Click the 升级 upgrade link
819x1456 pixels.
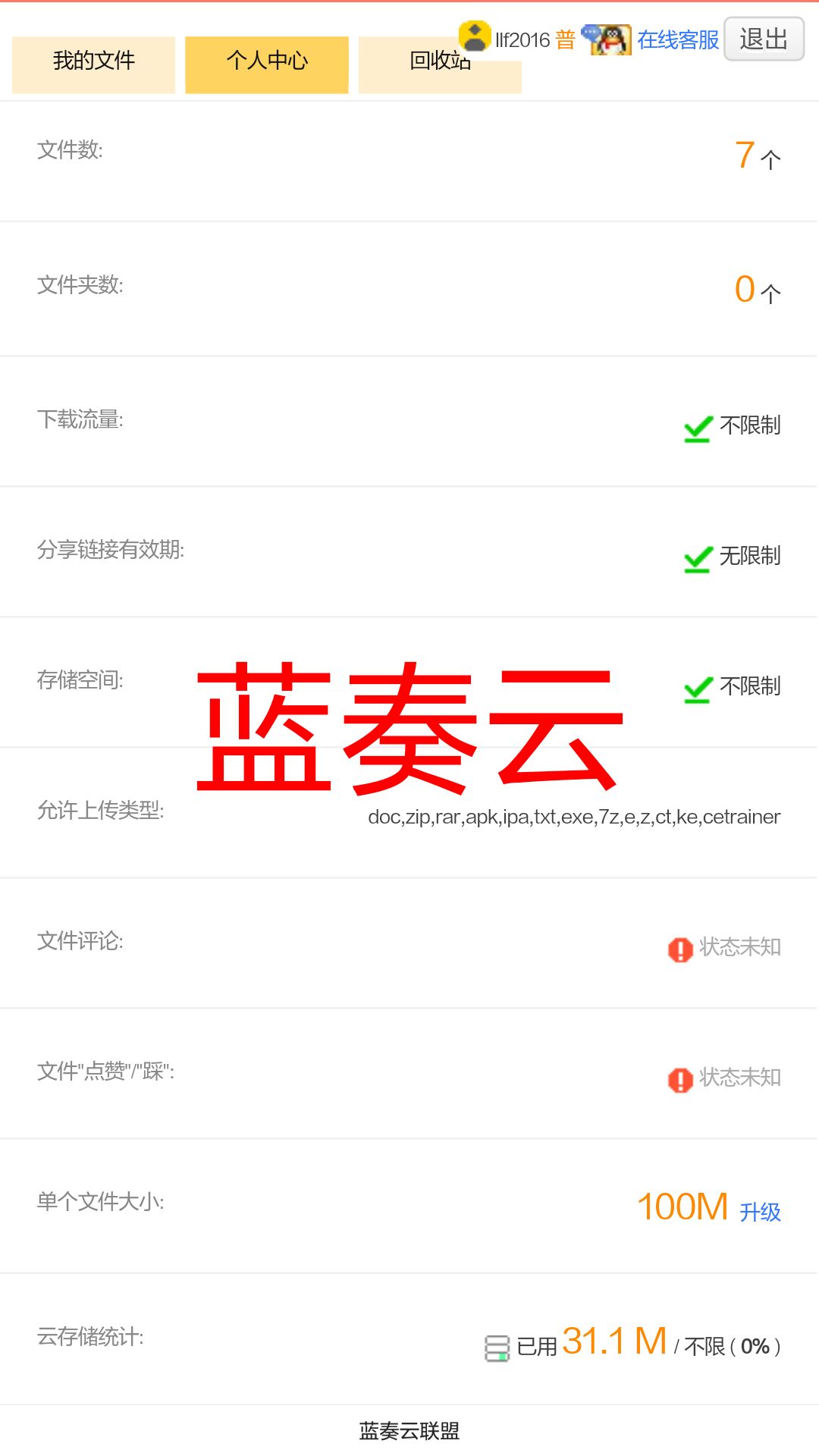(761, 1212)
